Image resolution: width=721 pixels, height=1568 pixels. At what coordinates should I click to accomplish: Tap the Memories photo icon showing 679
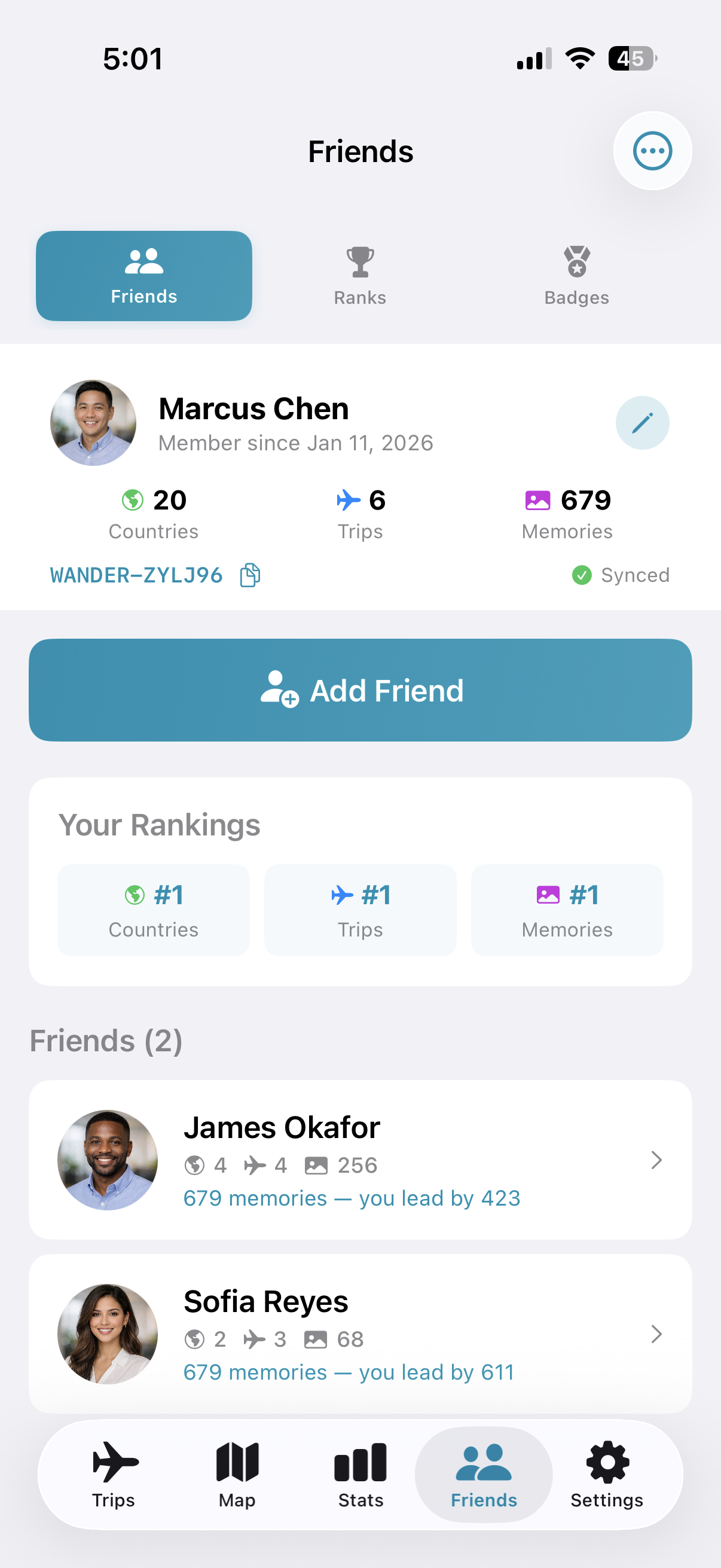tap(538, 501)
